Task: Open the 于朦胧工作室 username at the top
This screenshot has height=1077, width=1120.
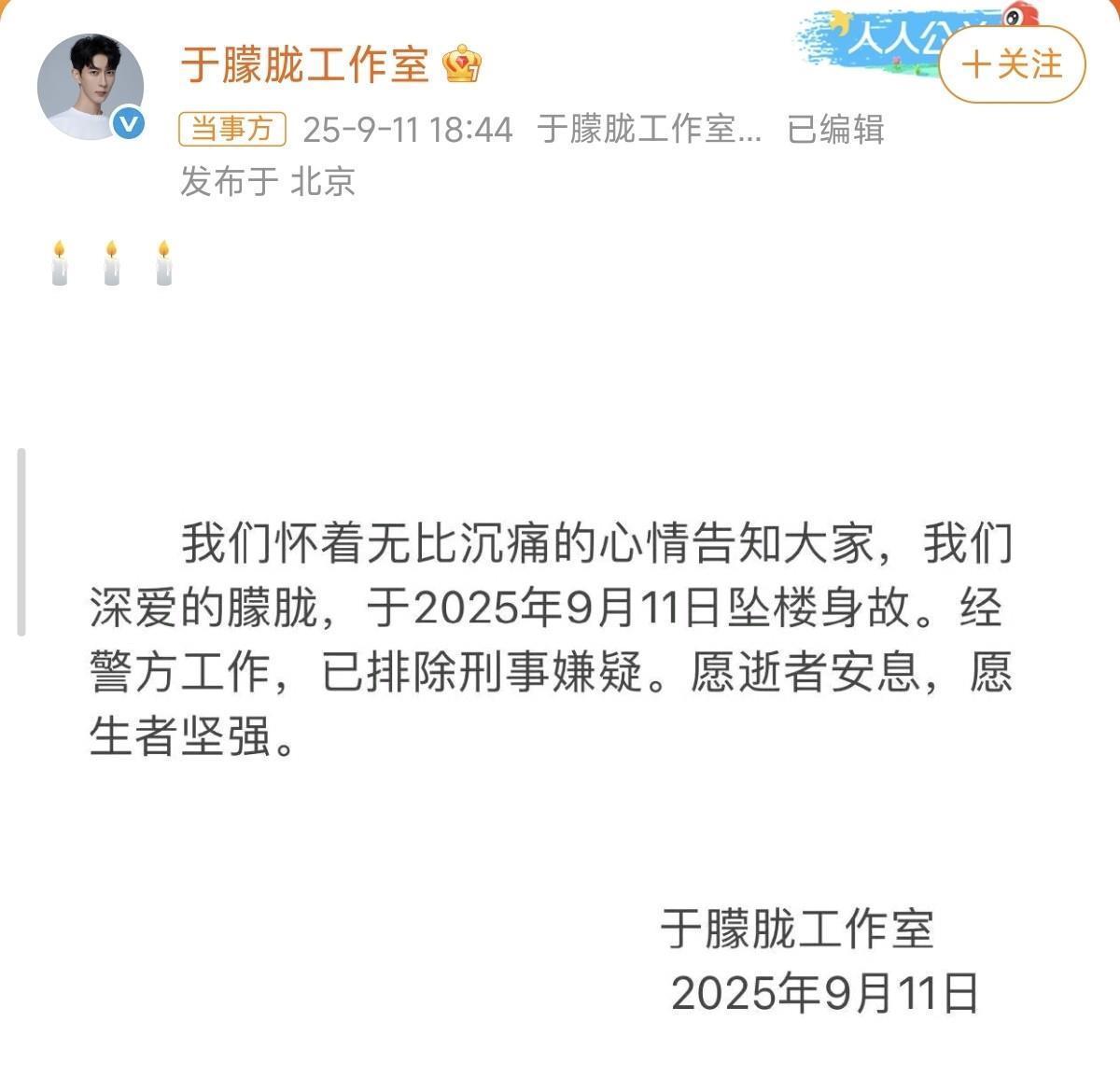Action: 305,64
